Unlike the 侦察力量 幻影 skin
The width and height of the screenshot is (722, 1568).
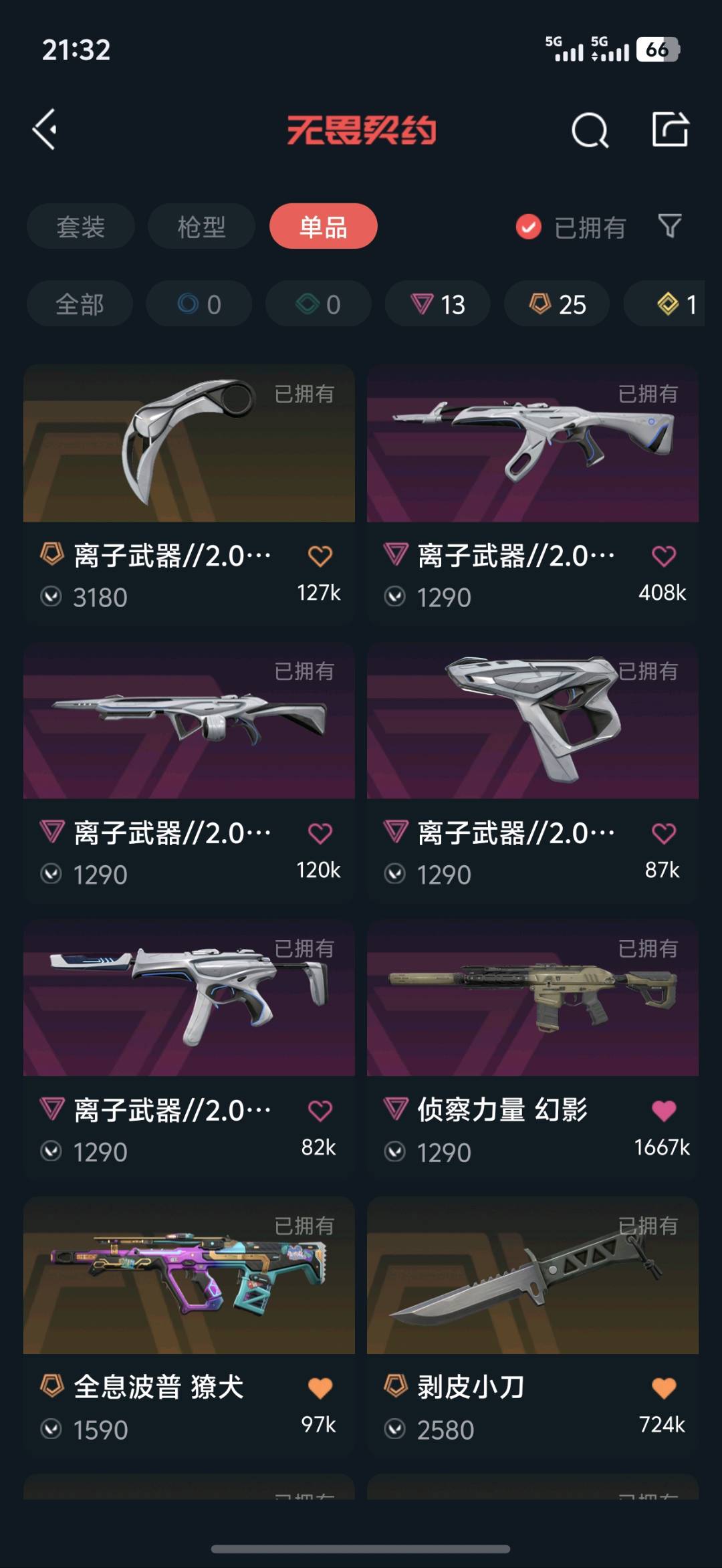point(664,1111)
